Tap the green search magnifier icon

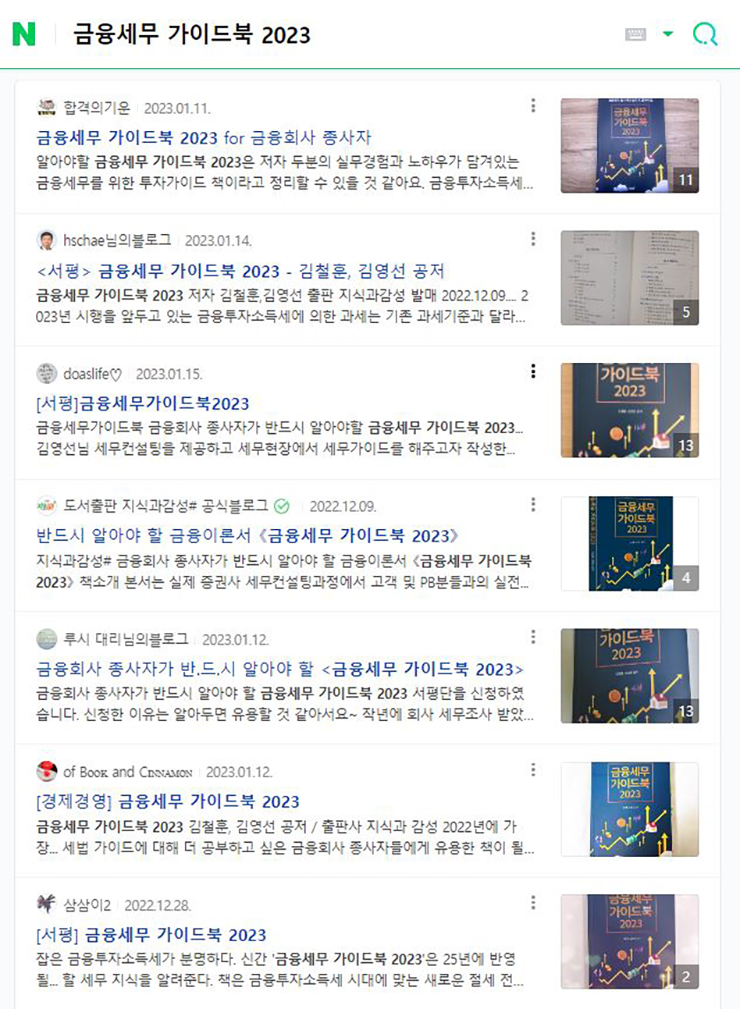(x=705, y=34)
